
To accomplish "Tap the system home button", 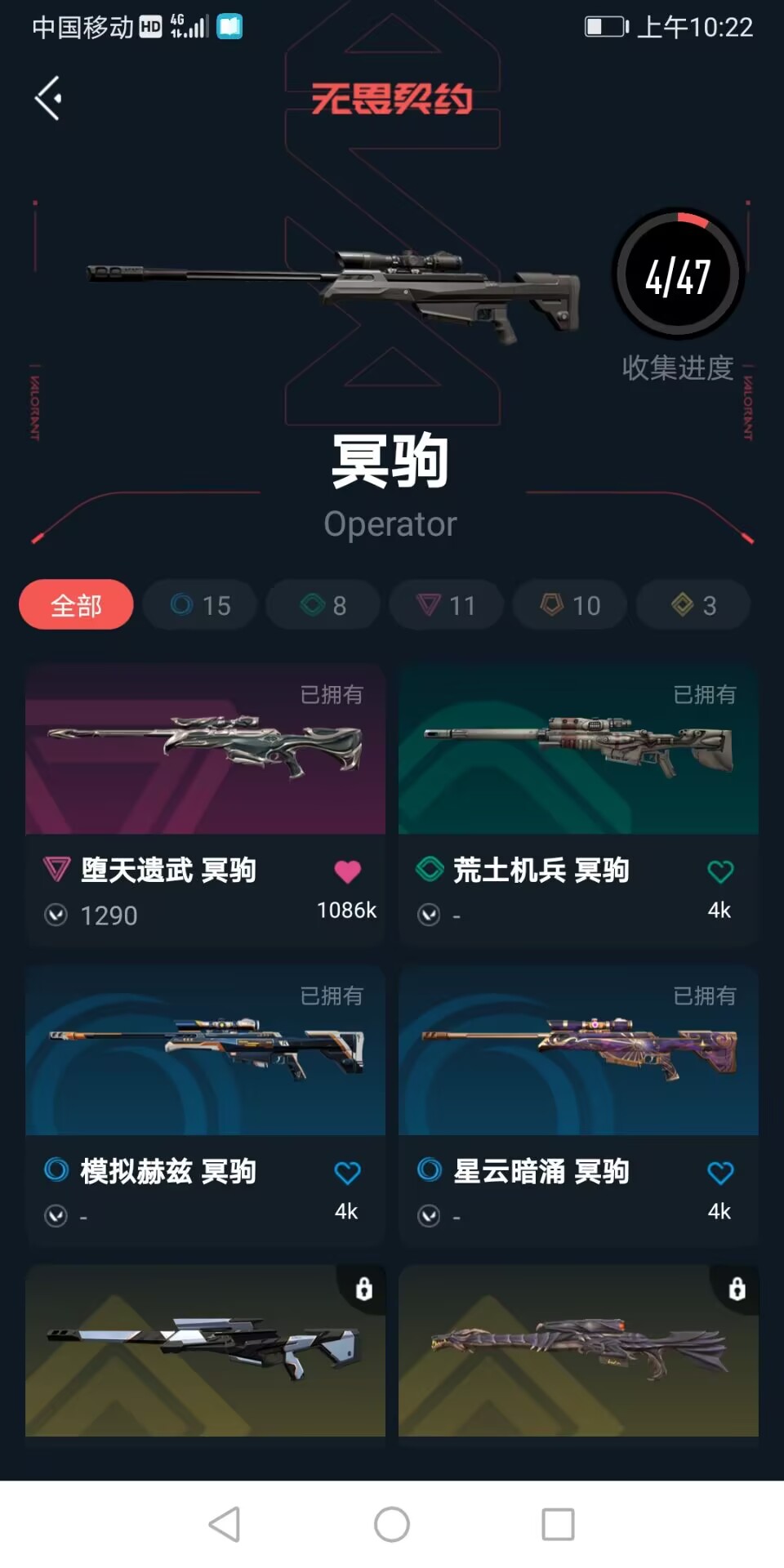I will (392, 1524).
